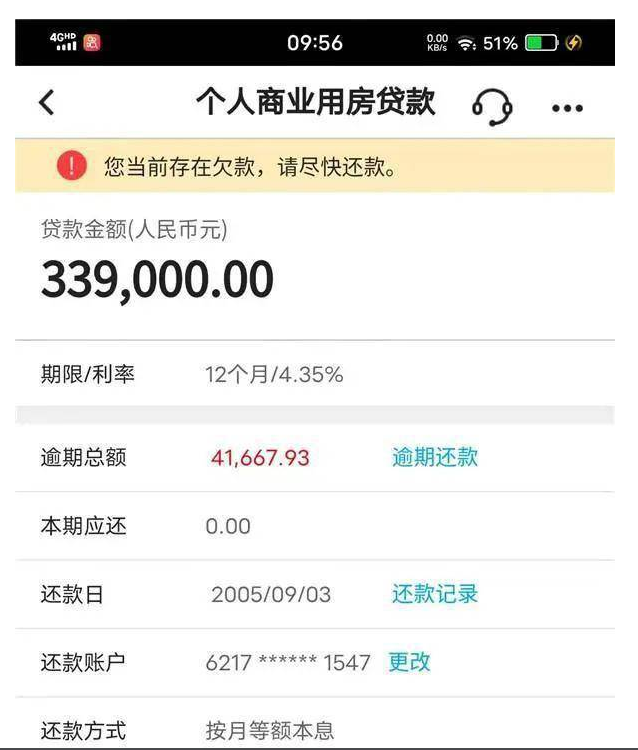Image resolution: width=638 pixels, height=750 pixels.
Task: Open the three-dot overflow menu
Action: [567, 107]
